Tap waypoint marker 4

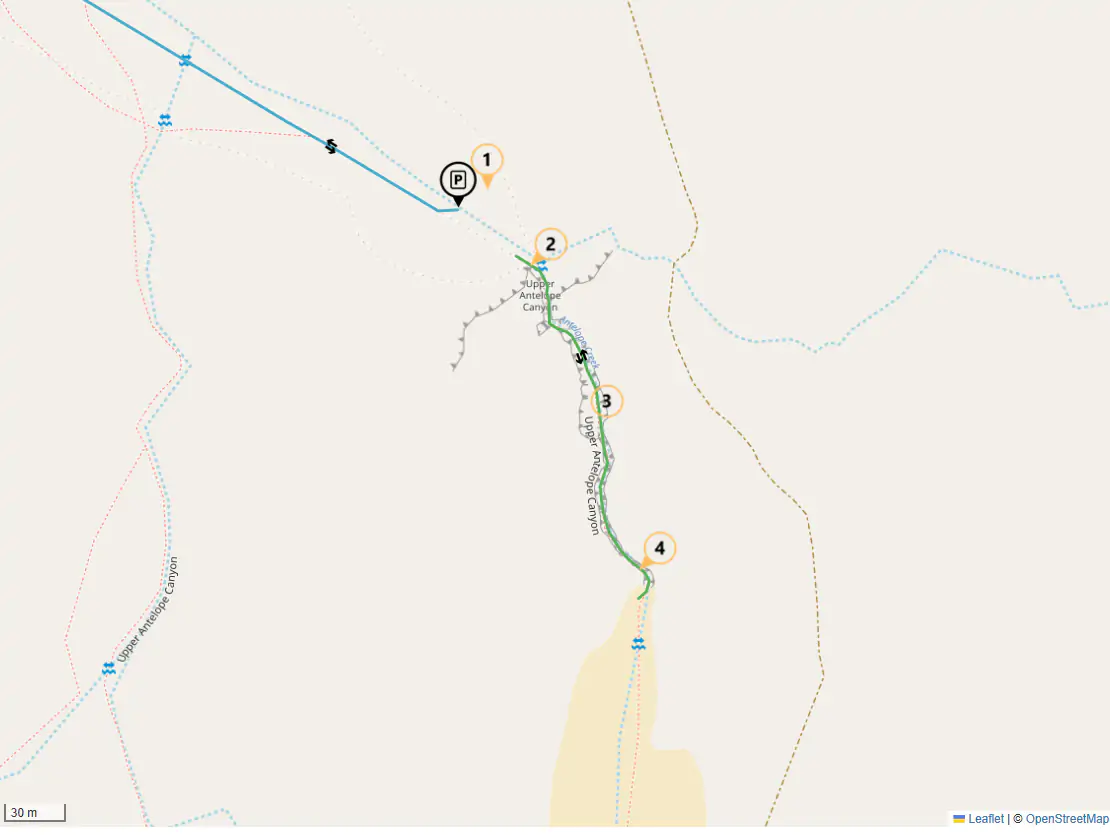point(659,548)
